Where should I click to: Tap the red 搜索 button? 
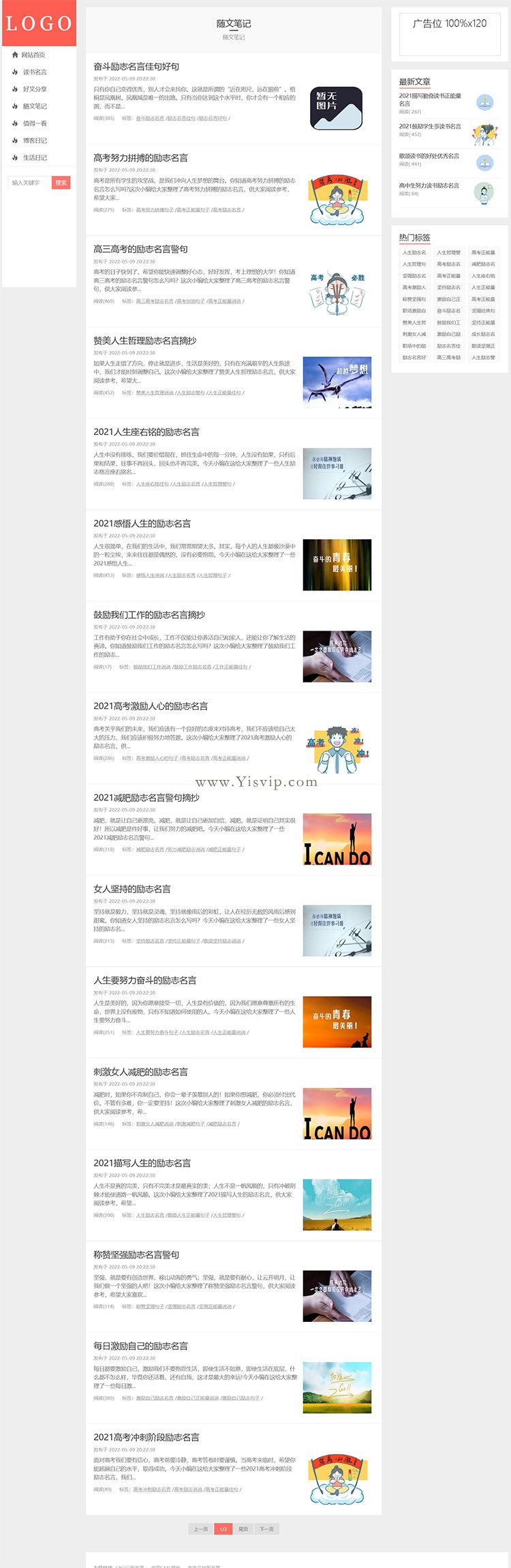point(61,183)
